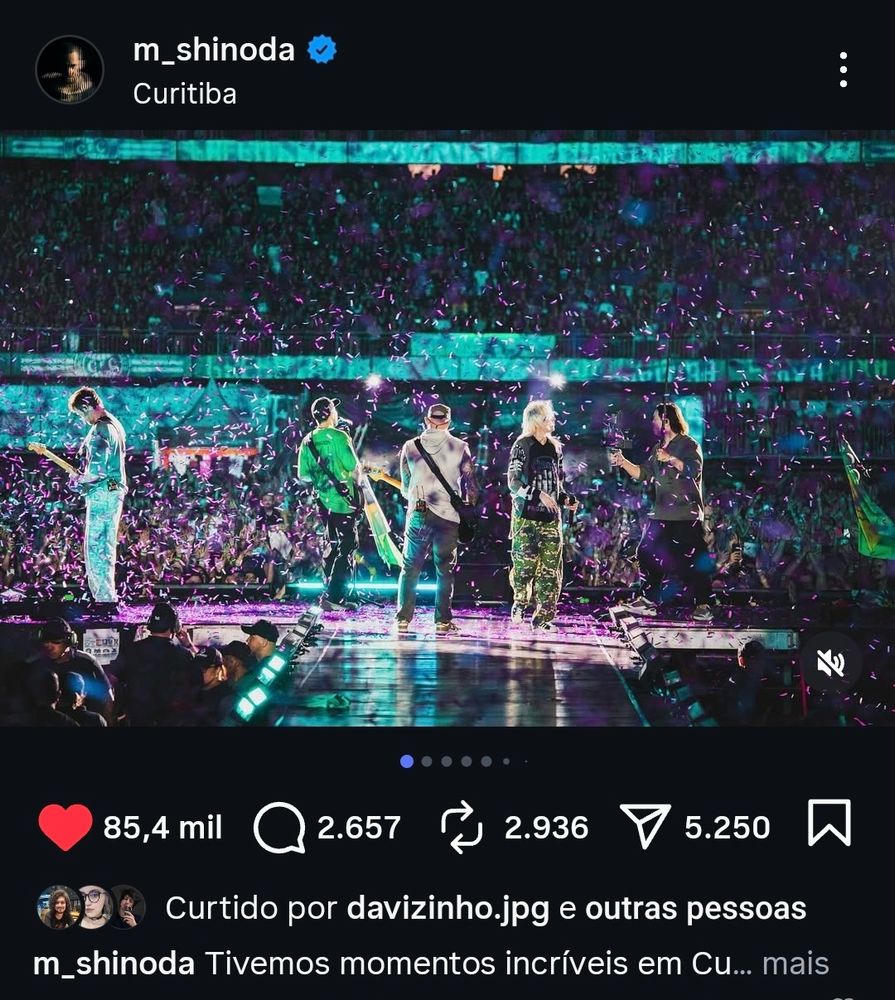Unlike the post with the red heart
Viewport: 895px width, 1000px height.
65,827
